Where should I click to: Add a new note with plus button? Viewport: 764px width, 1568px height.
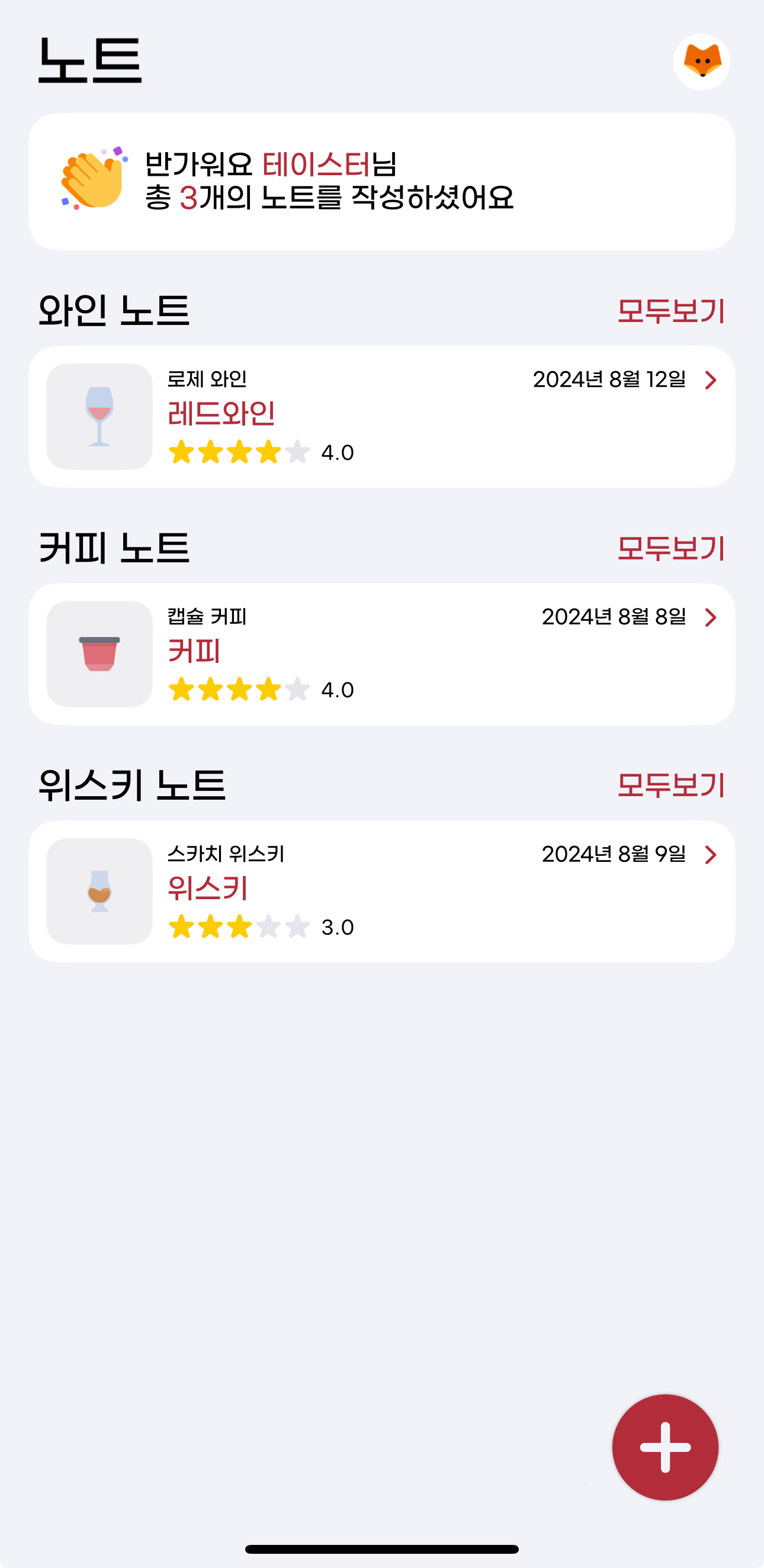tap(665, 1447)
